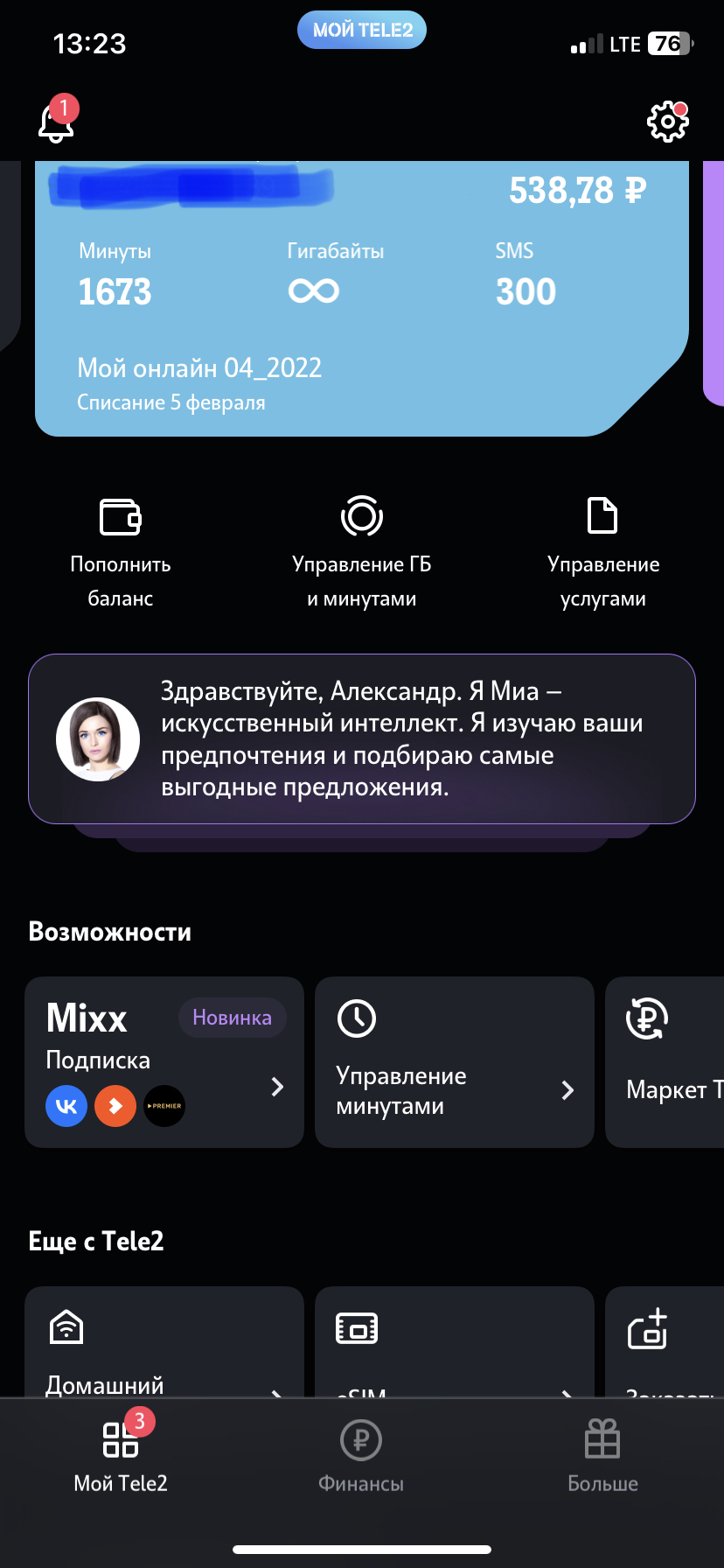Open Управление услугами
Screen dimensions: 724x1568
click(x=602, y=553)
